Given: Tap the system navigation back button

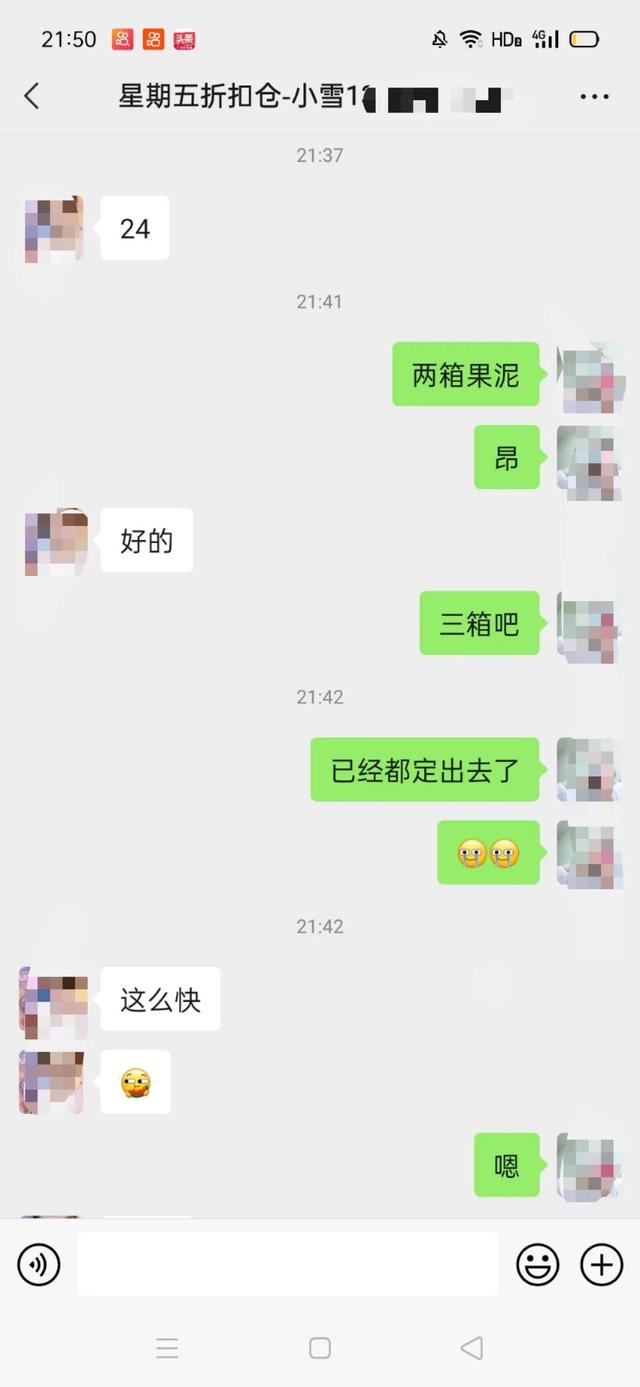Looking at the screenshot, I should 471,1348.
